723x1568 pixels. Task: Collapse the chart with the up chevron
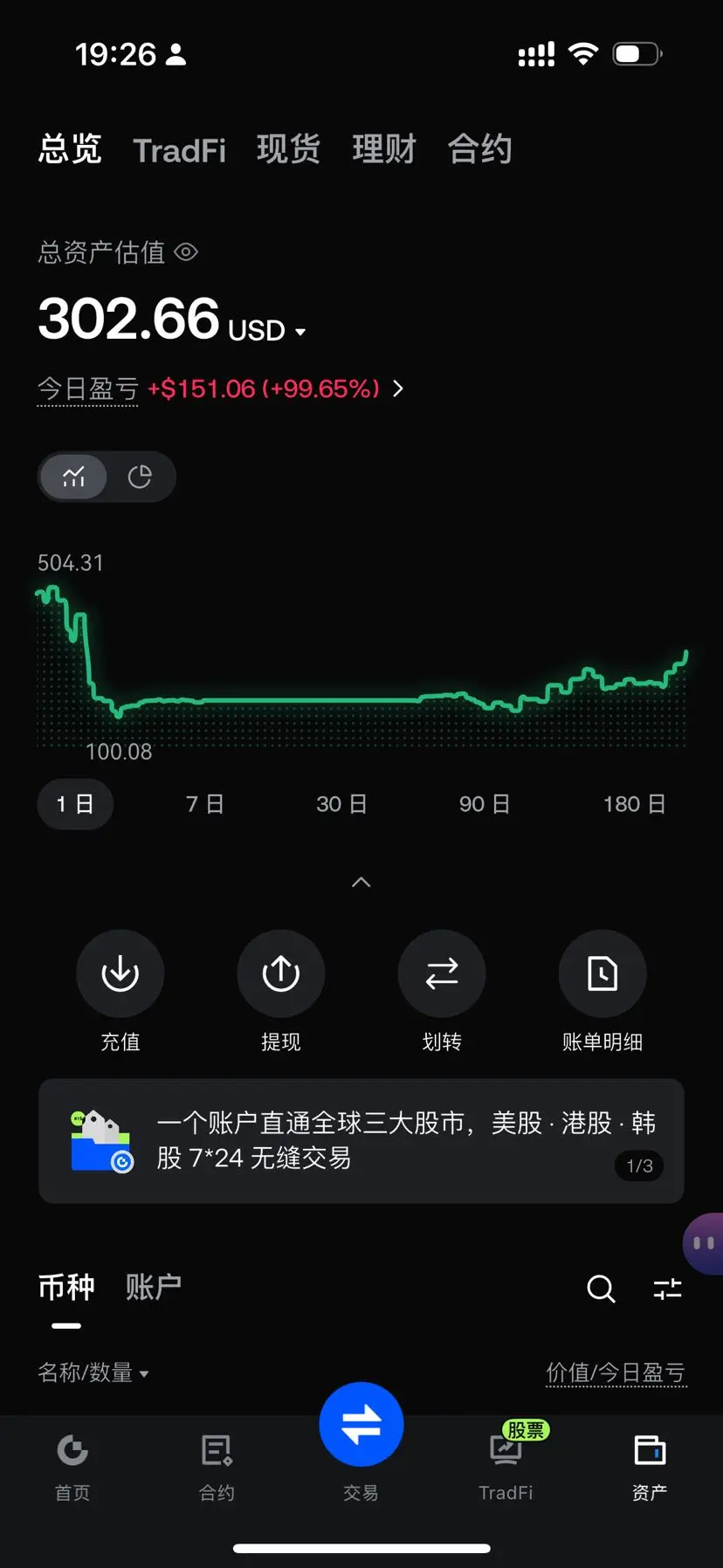coord(361,883)
